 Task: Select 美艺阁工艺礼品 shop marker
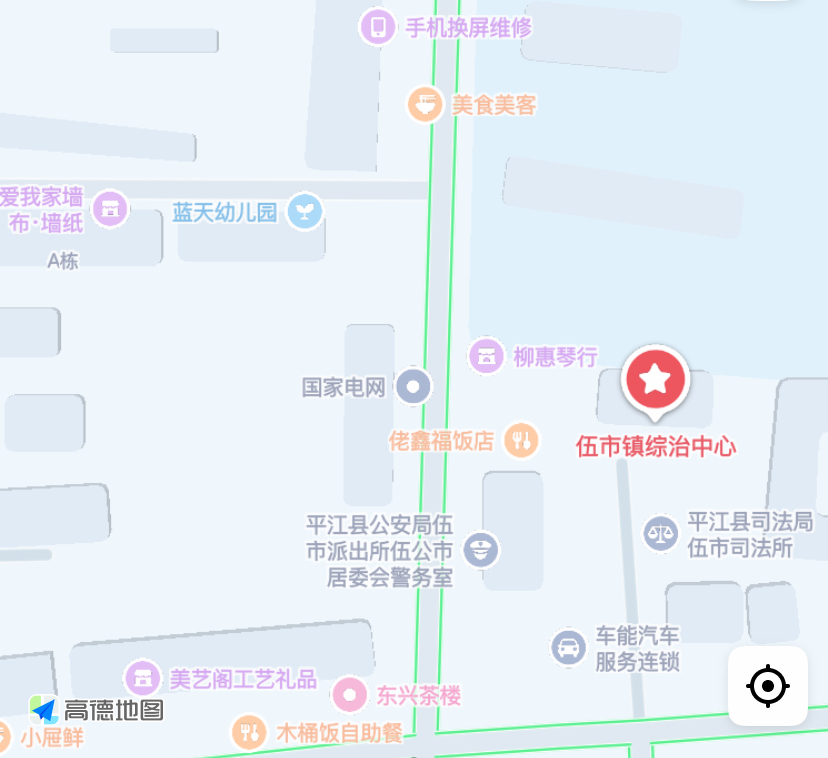[142, 678]
